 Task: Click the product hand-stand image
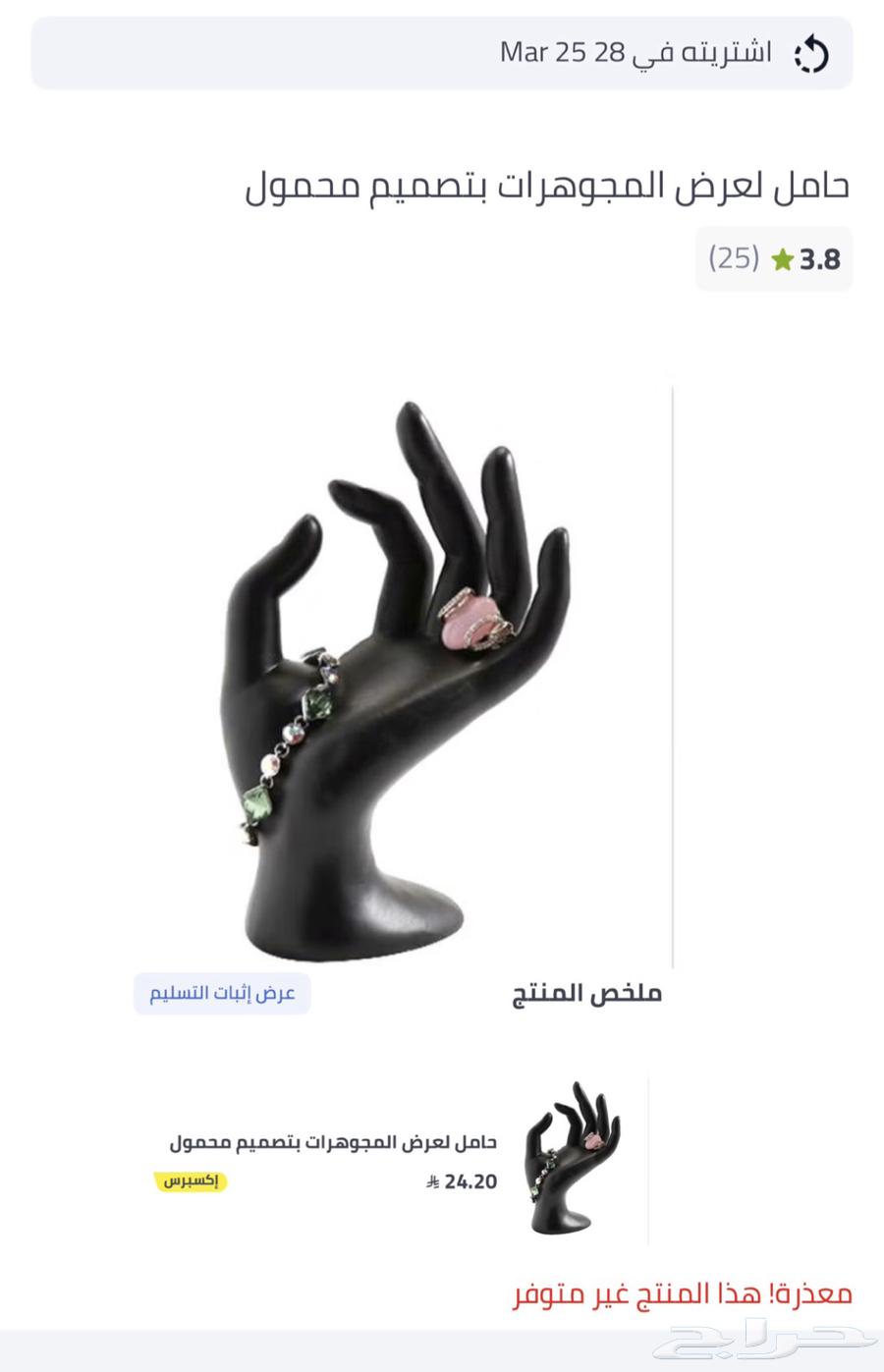click(x=393, y=678)
